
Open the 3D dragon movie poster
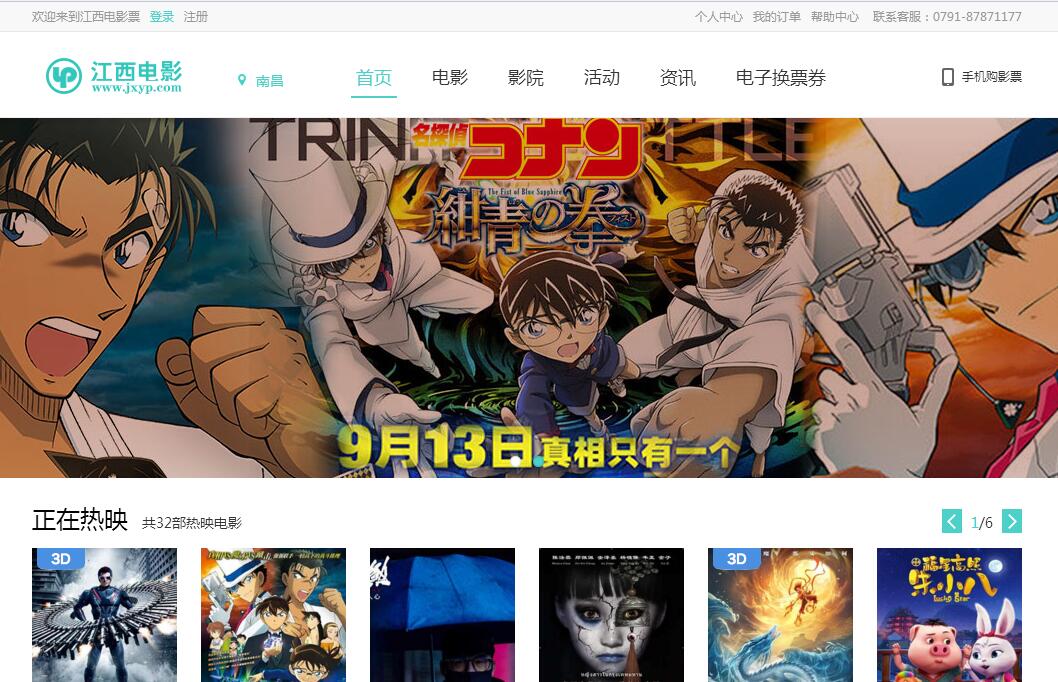point(780,615)
